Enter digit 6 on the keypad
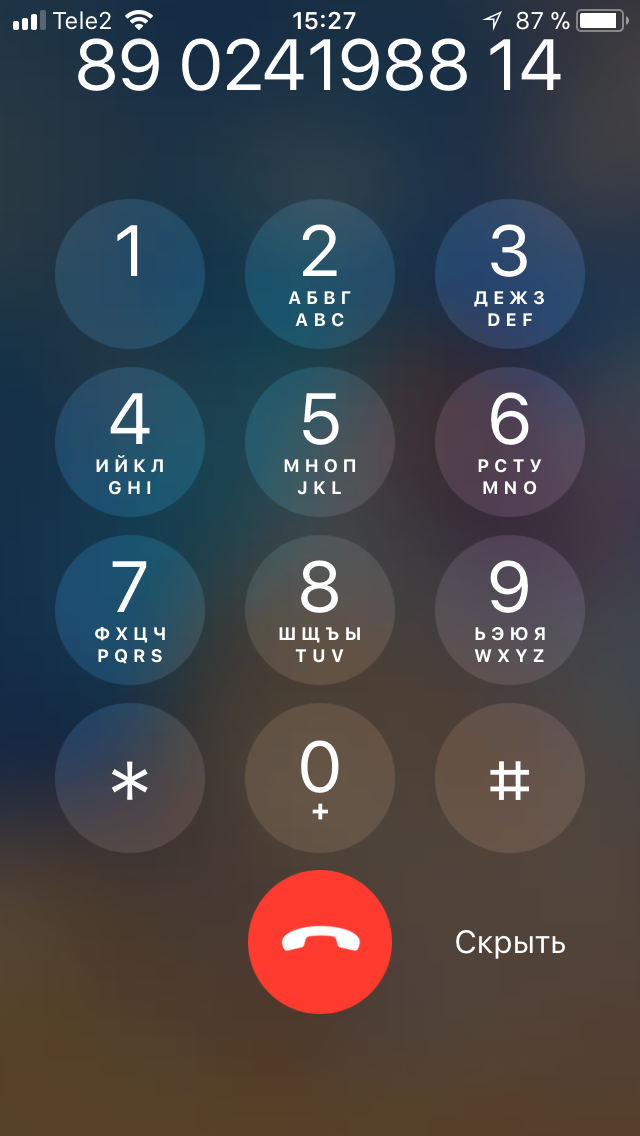The height and width of the screenshot is (1136, 640). [510, 442]
